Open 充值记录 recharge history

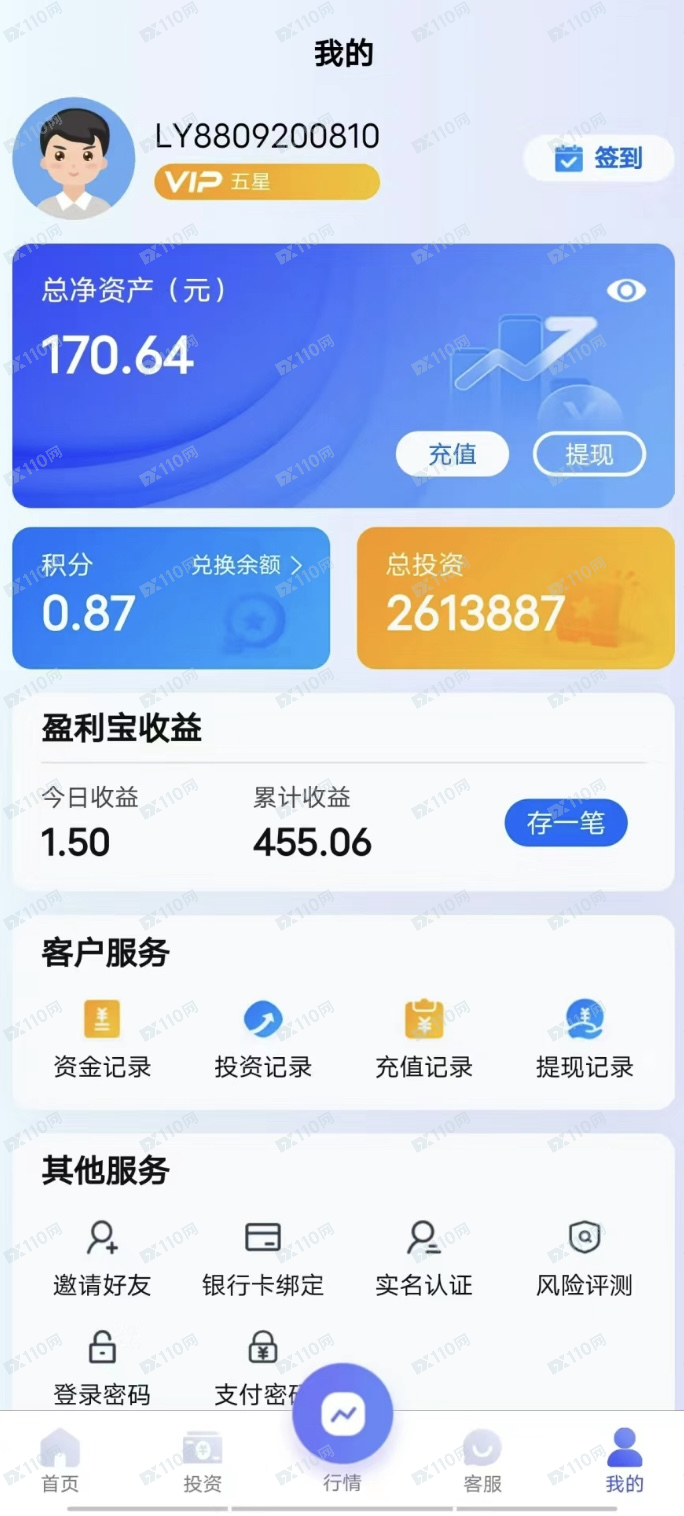(424, 1040)
